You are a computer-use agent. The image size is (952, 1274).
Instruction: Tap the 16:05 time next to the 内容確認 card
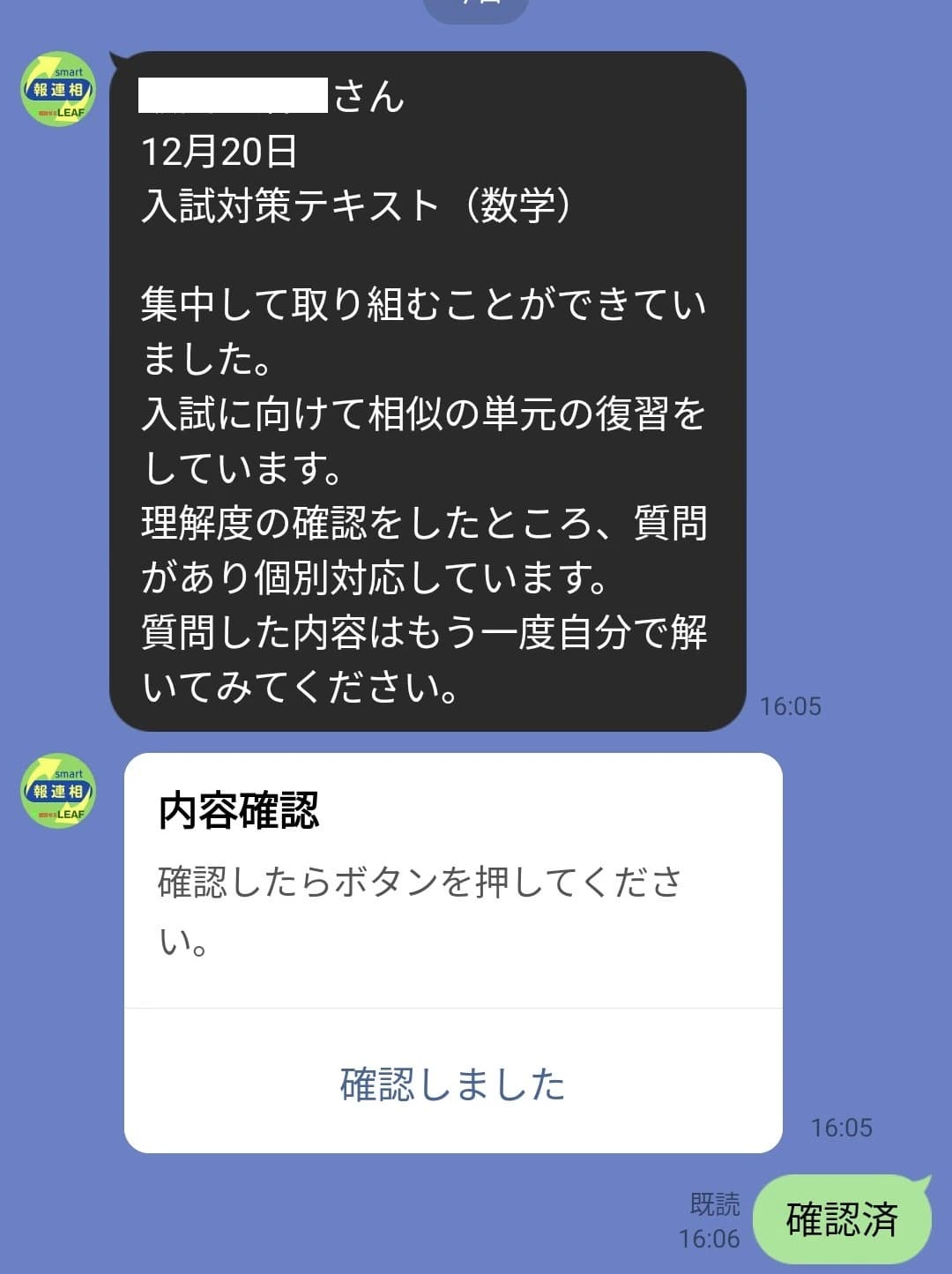click(842, 1126)
